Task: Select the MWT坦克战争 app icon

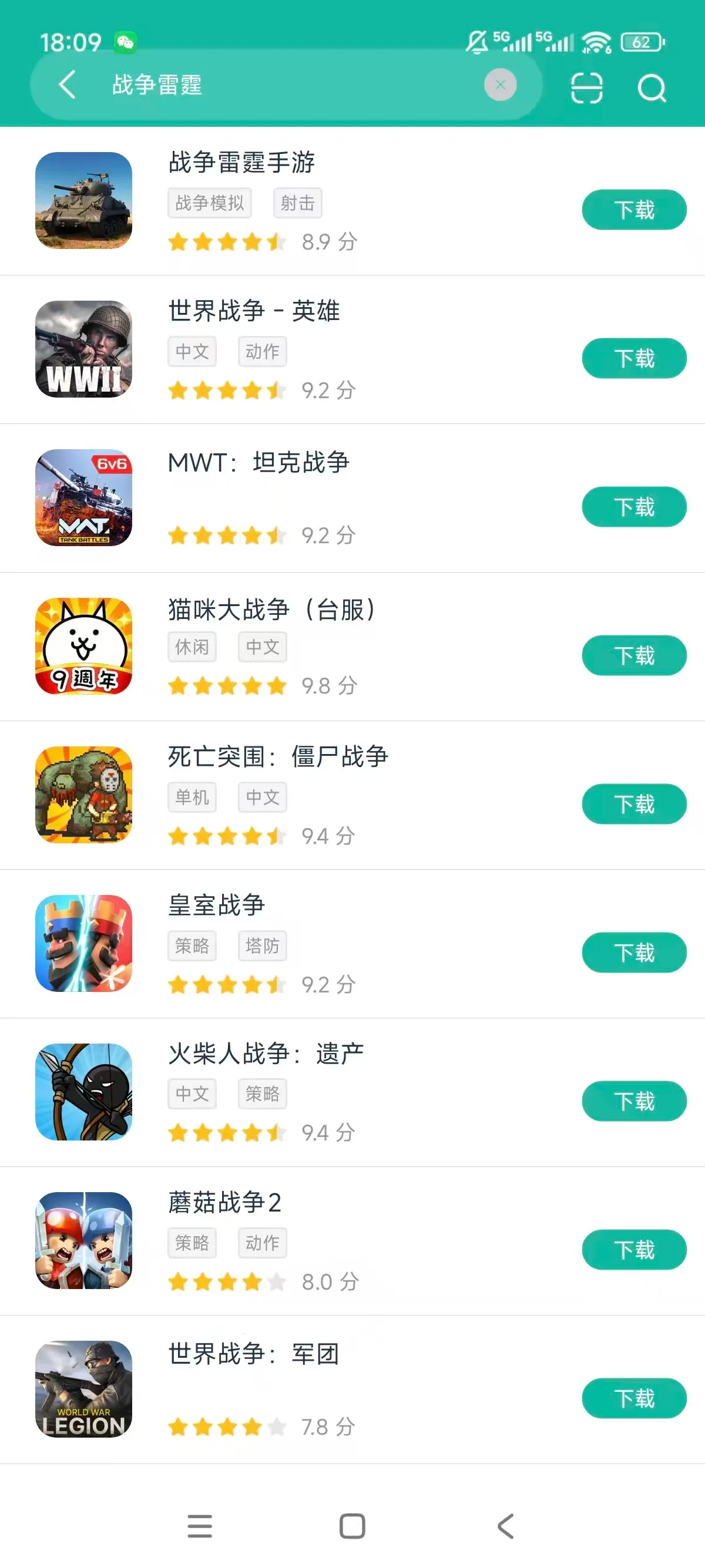Action: click(84, 500)
